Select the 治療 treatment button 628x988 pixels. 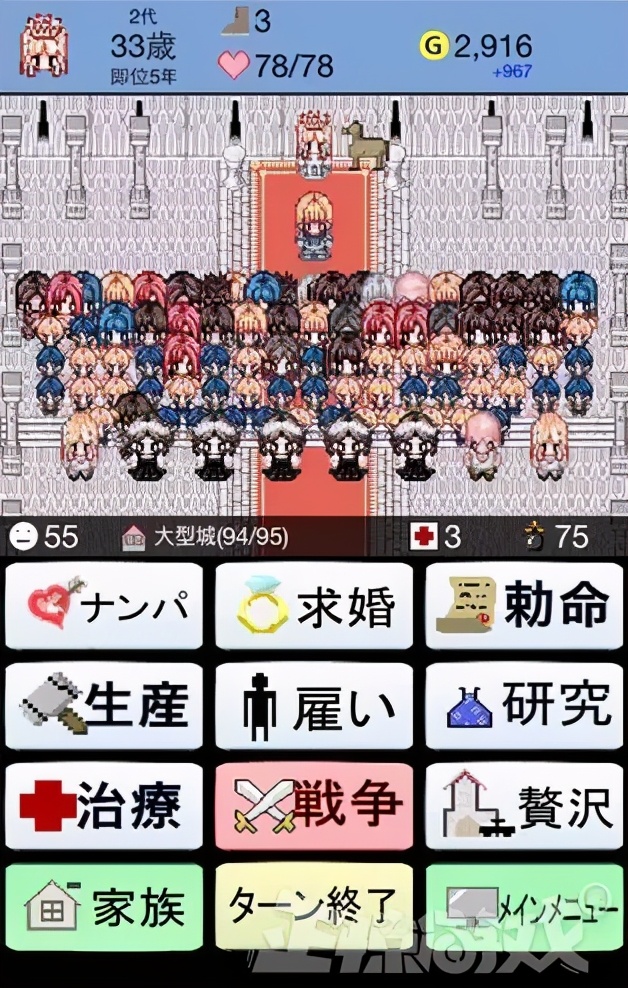click(x=104, y=806)
